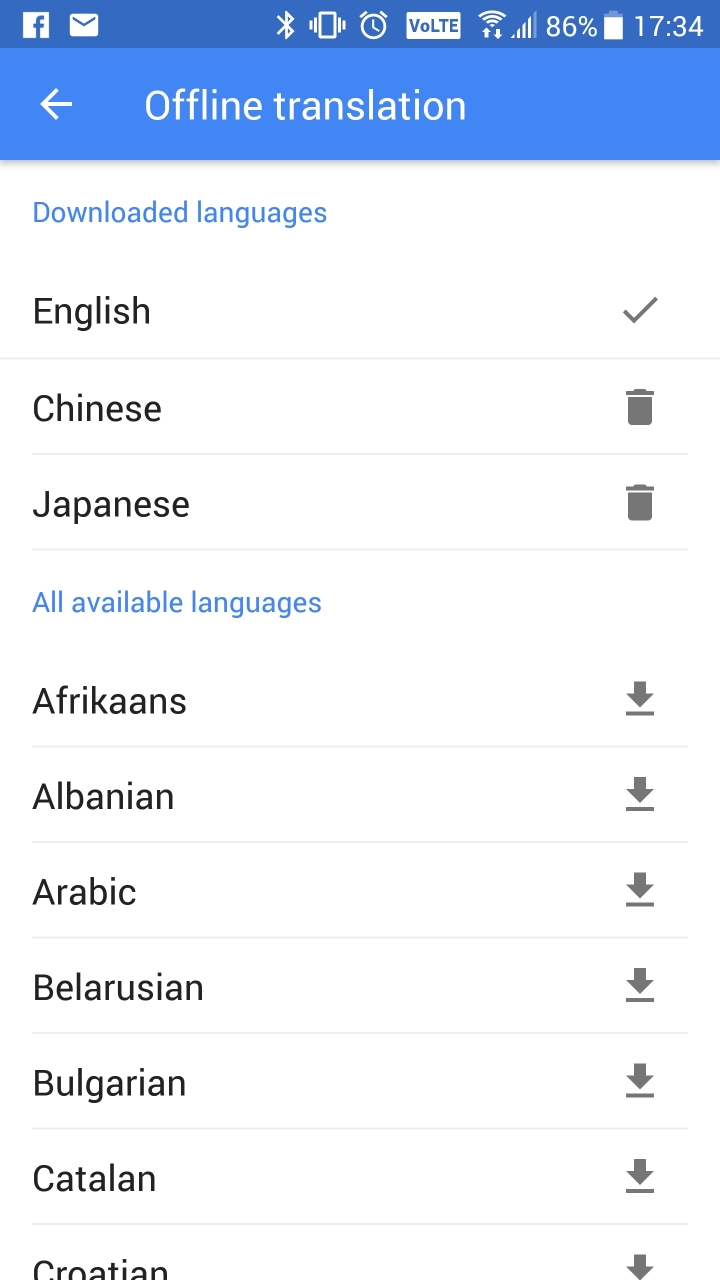This screenshot has height=1280, width=720.
Task: Download the Catalan language pack
Action: [640, 1178]
